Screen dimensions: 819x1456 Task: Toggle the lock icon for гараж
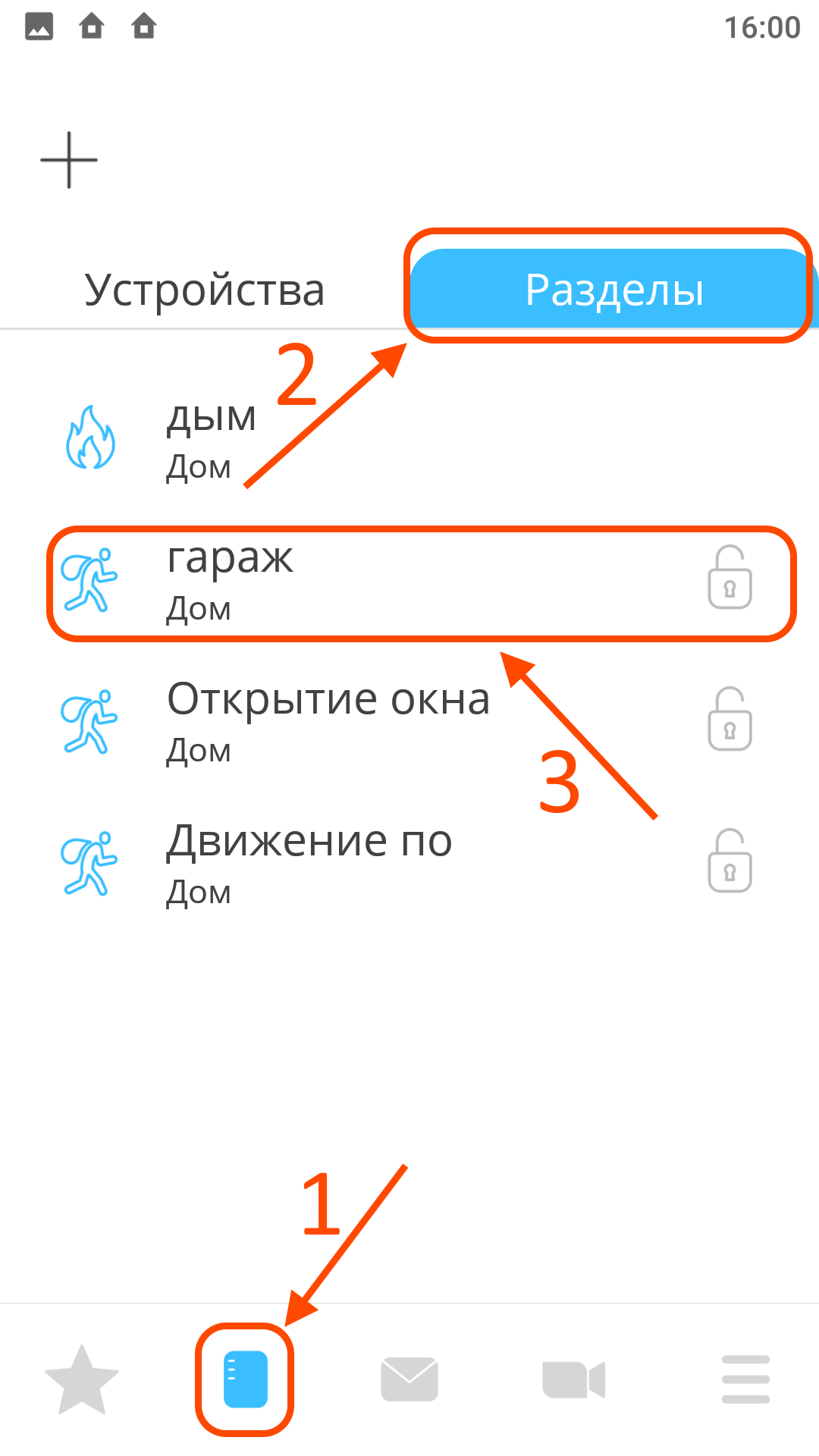pos(730,577)
